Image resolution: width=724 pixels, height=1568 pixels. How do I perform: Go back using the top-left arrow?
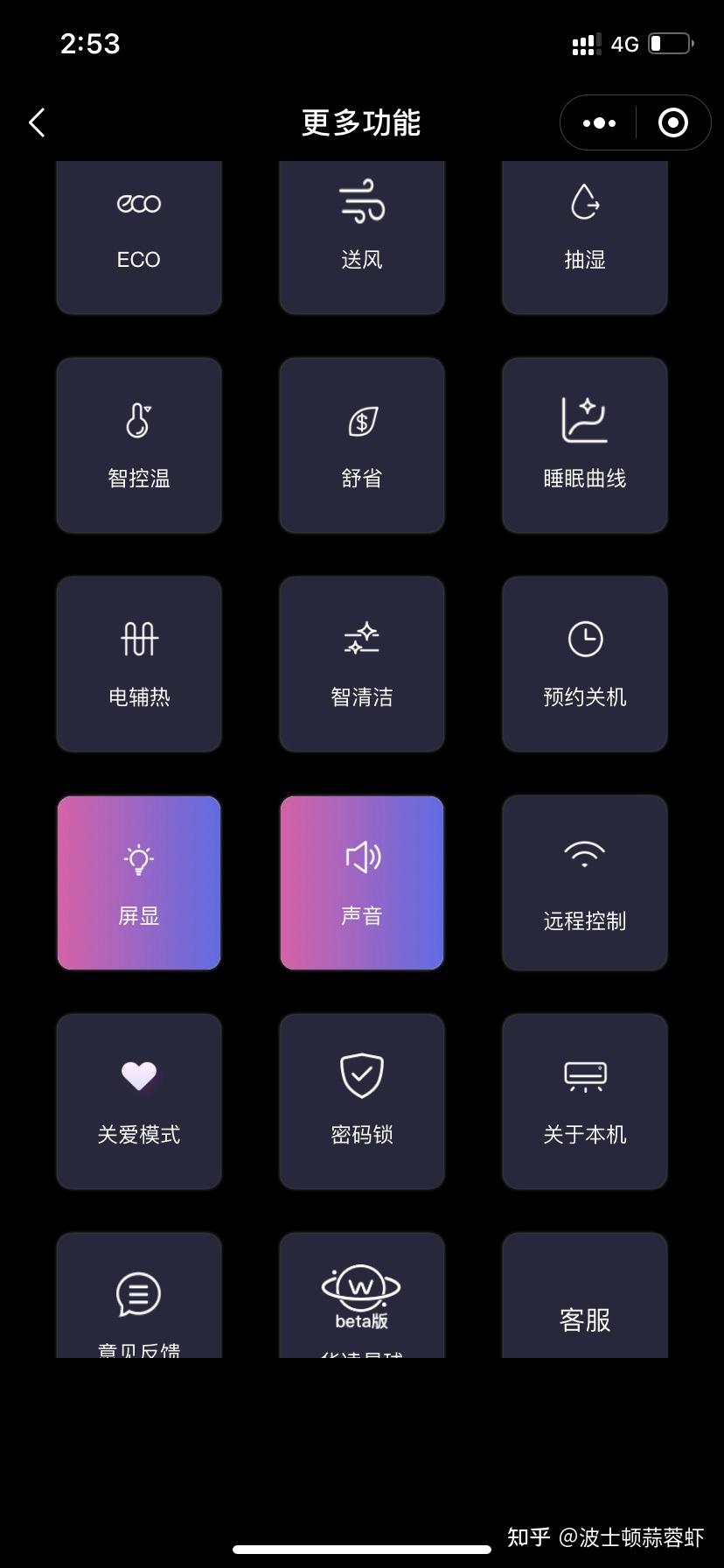(x=37, y=123)
